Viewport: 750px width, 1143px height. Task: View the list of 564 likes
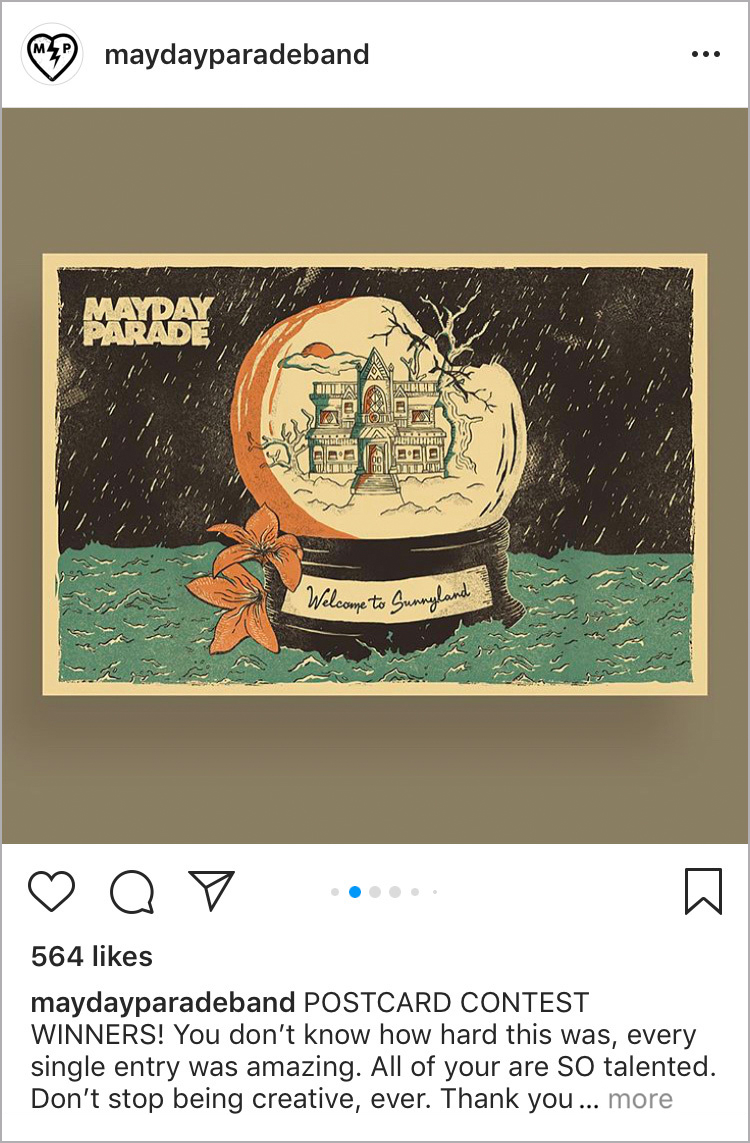92,957
